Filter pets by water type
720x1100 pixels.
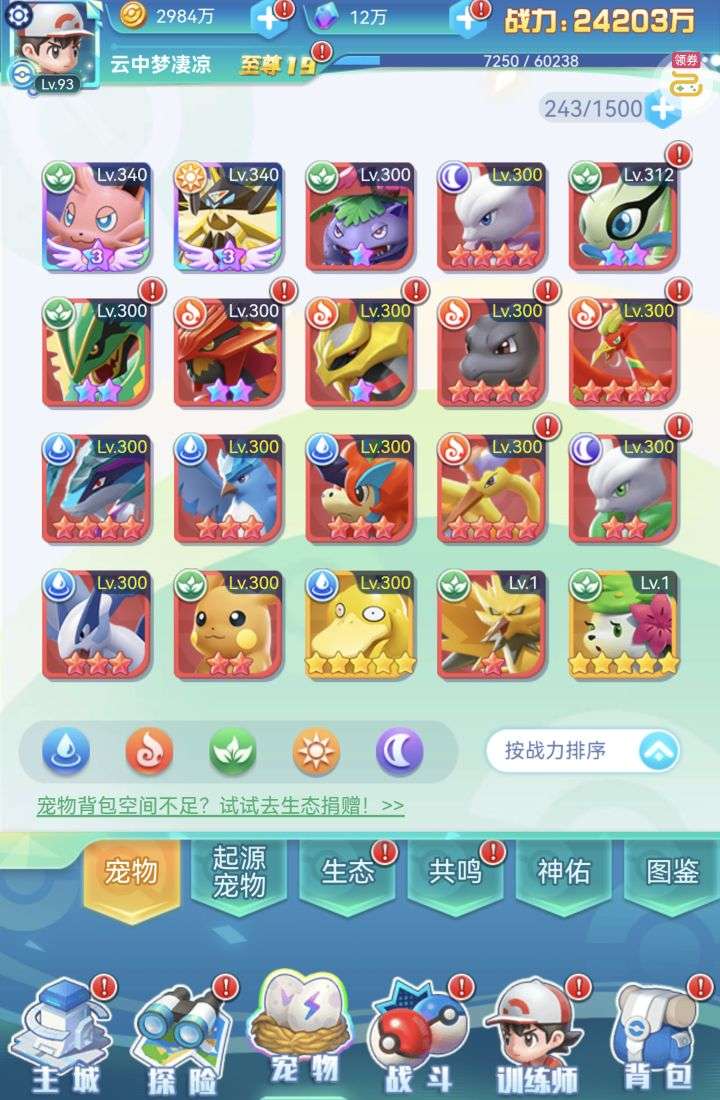66,750
